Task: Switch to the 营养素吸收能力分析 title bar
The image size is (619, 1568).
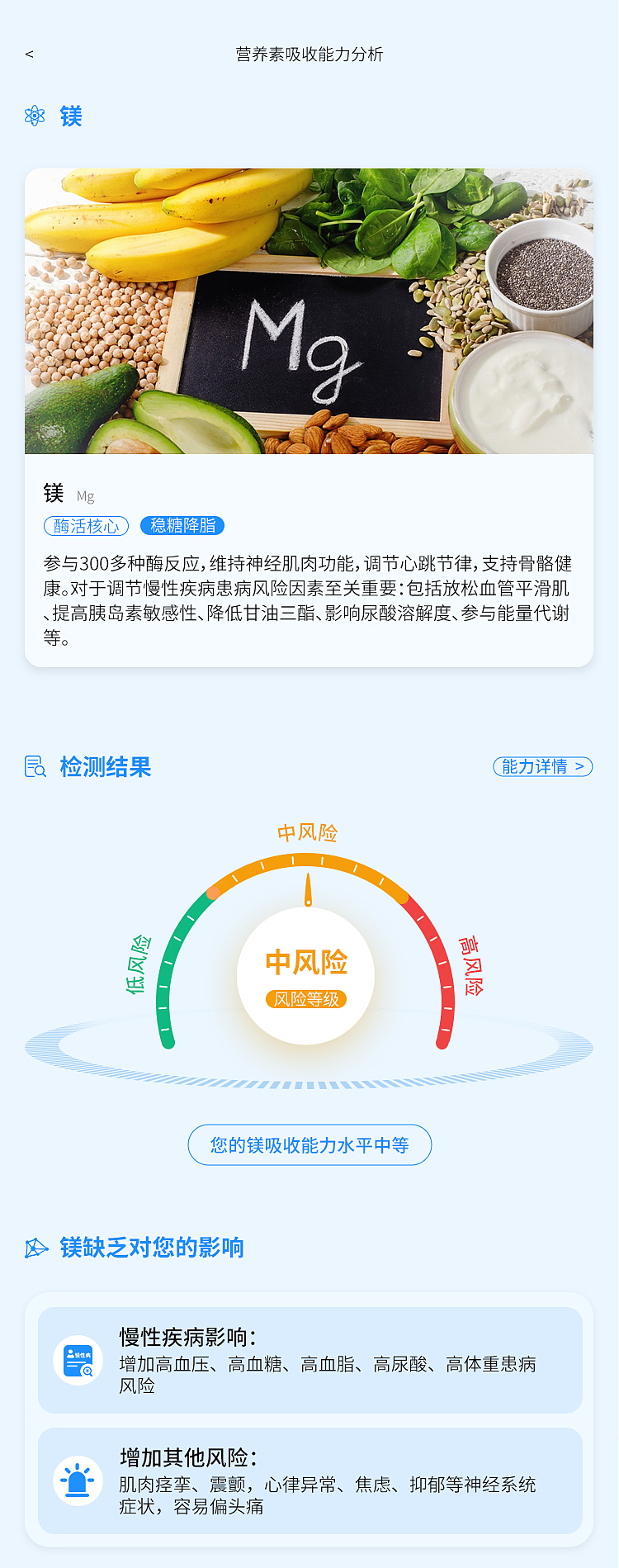Action: [x=309, y=55]
